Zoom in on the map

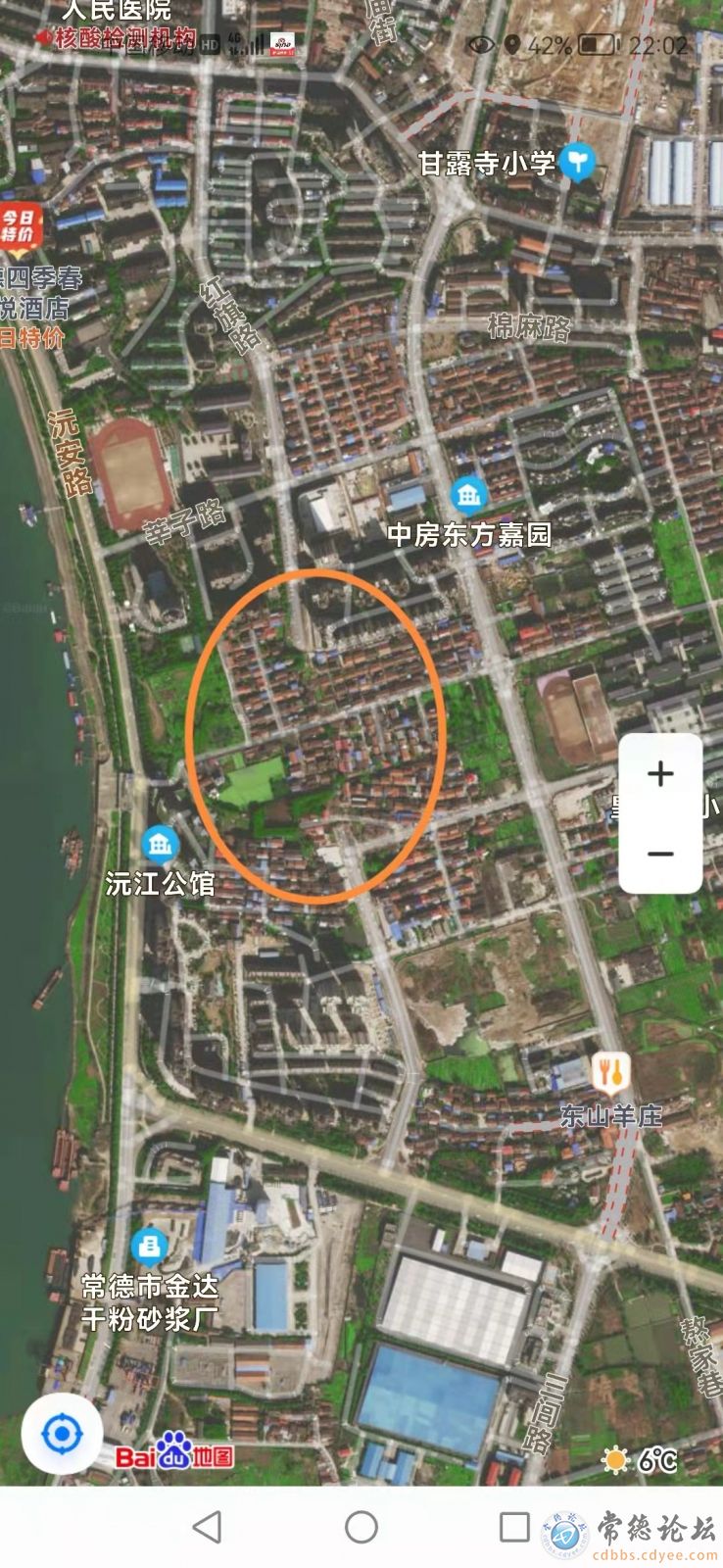pyautogui.click(x=660, y=774)
